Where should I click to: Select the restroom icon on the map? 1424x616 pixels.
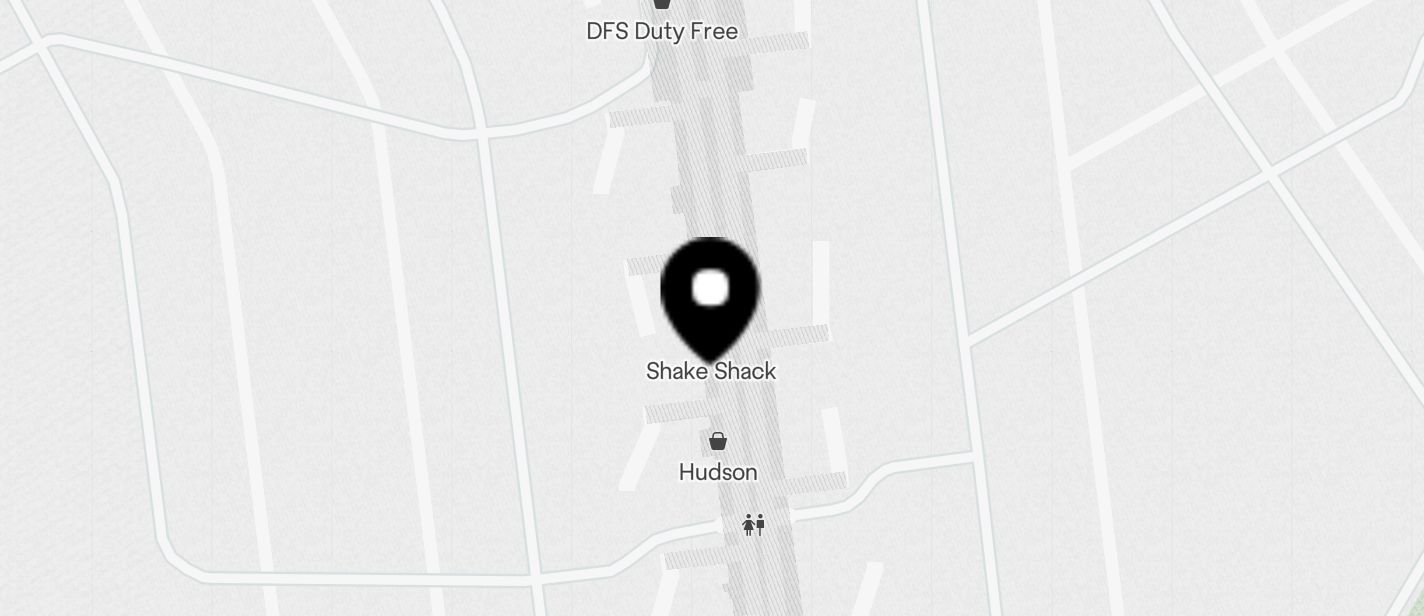pyautogui.click(x=754, y=525)
